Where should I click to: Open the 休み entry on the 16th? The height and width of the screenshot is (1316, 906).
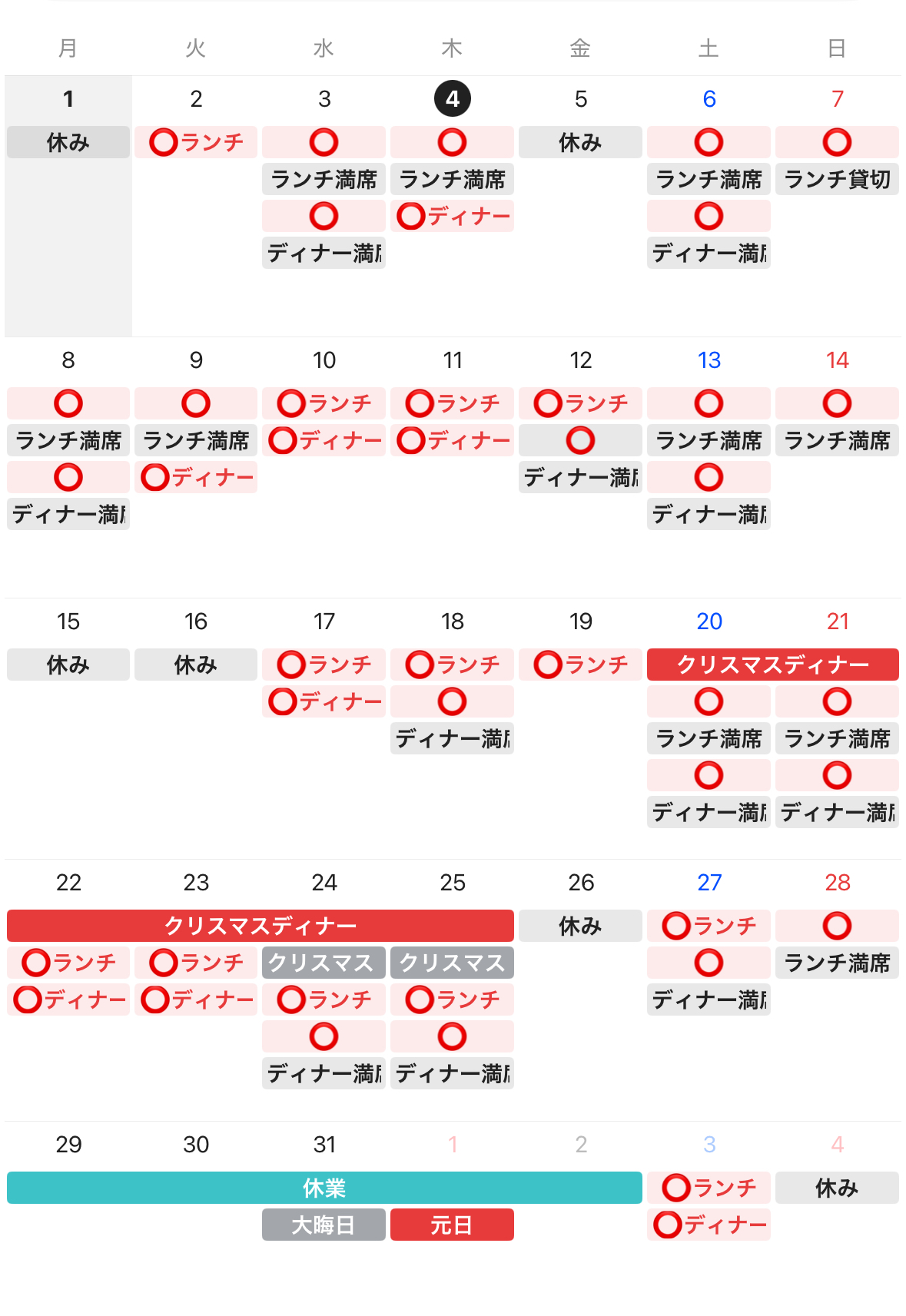196,665
